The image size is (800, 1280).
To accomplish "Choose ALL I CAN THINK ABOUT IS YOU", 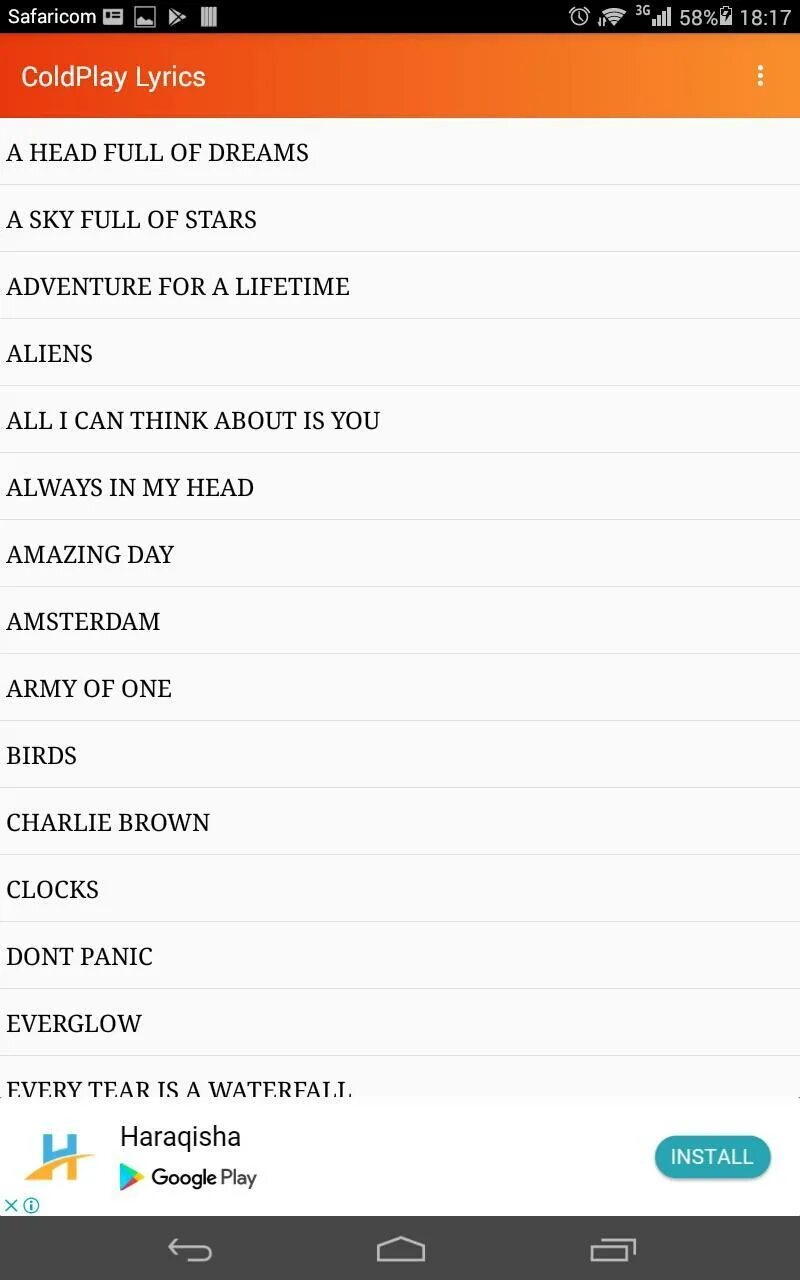I will [x=400, y=420].
